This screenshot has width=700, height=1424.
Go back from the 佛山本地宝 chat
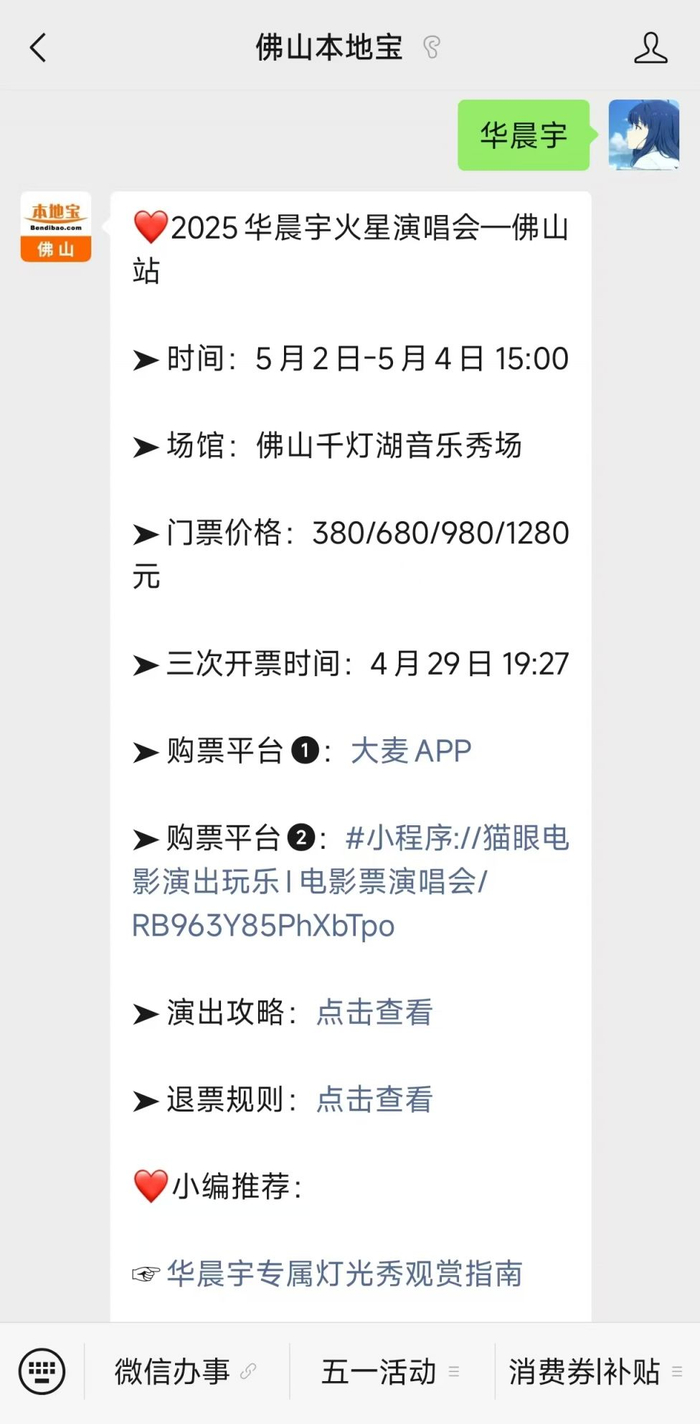click(38, 47)
